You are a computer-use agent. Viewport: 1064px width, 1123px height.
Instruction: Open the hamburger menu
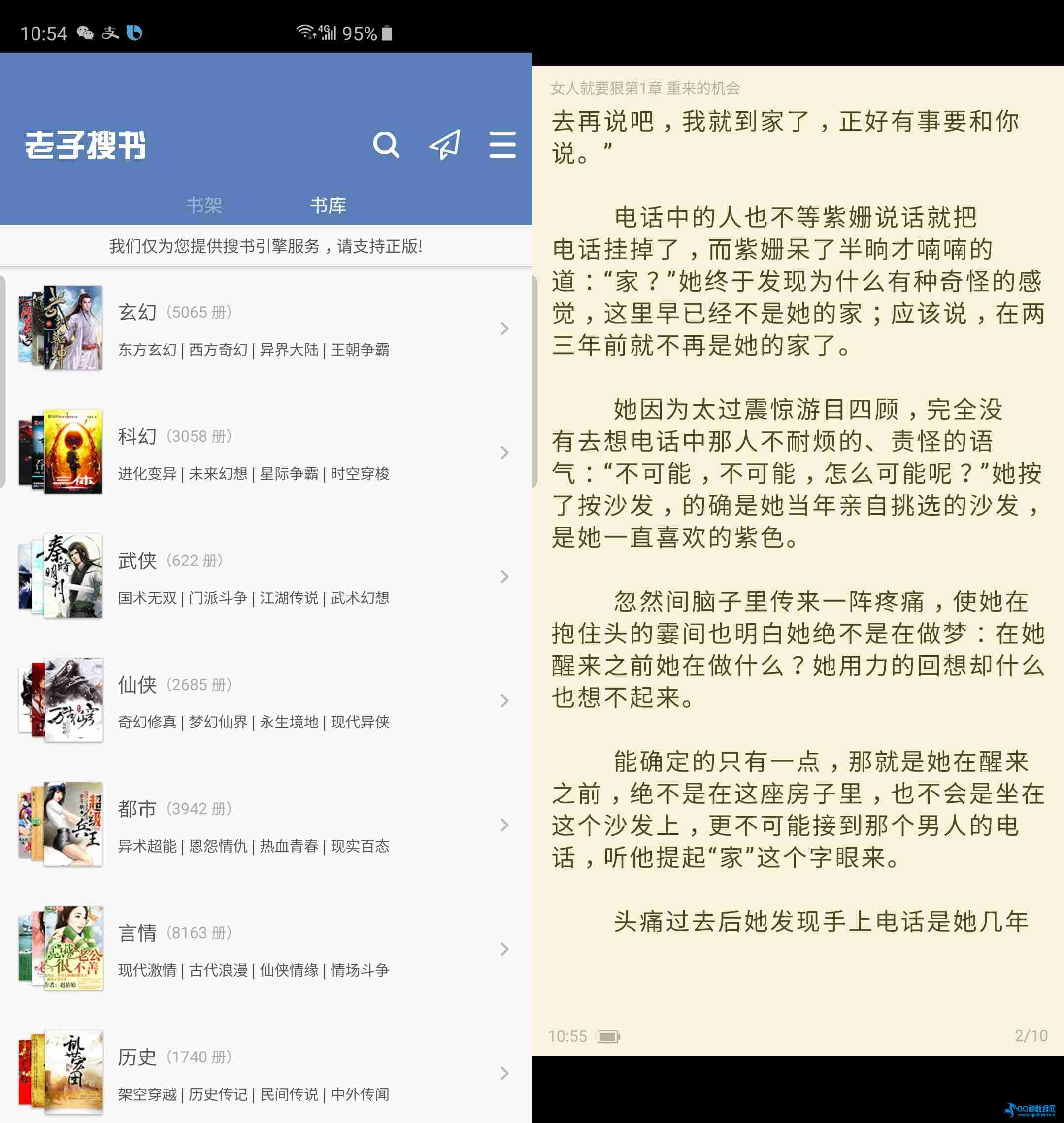(x=502, y=145)
